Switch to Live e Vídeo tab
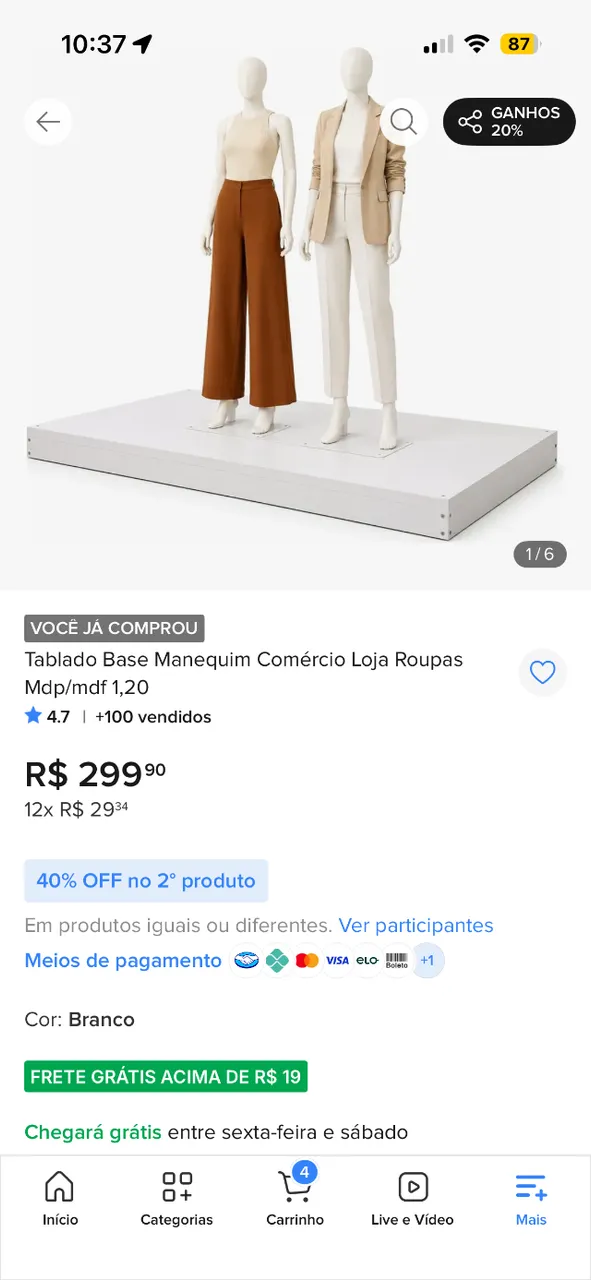Viewport: 591px width, 1280px height. [x=413, y=1198]
